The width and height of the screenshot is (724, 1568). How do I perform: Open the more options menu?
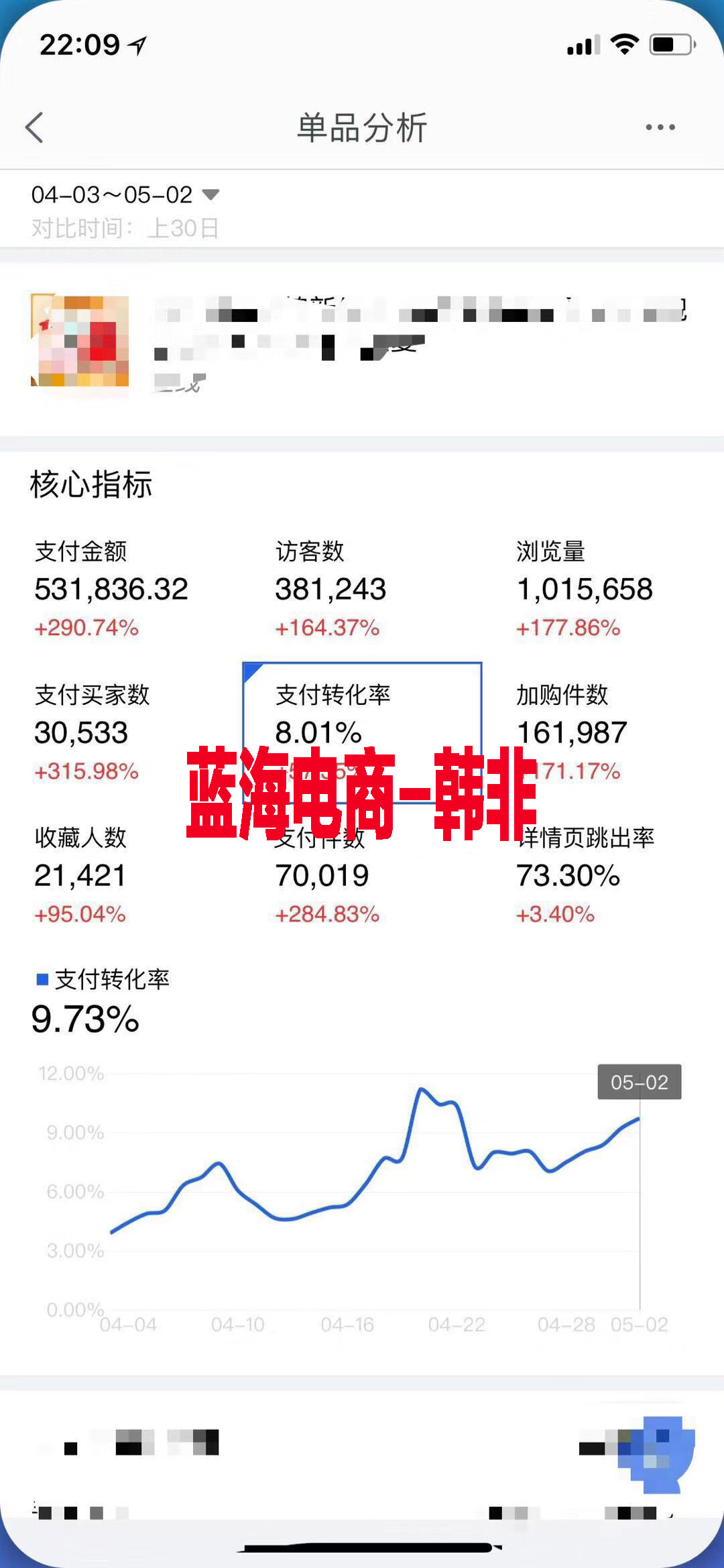660,125
